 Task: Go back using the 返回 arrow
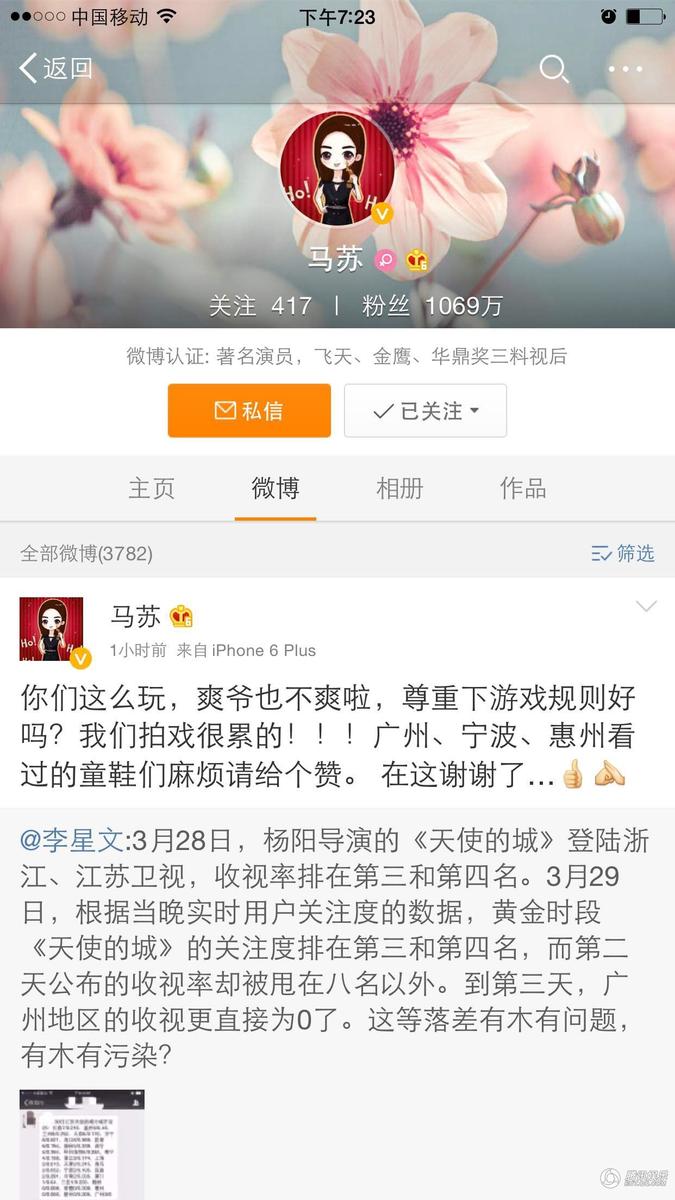click(56, 68)
